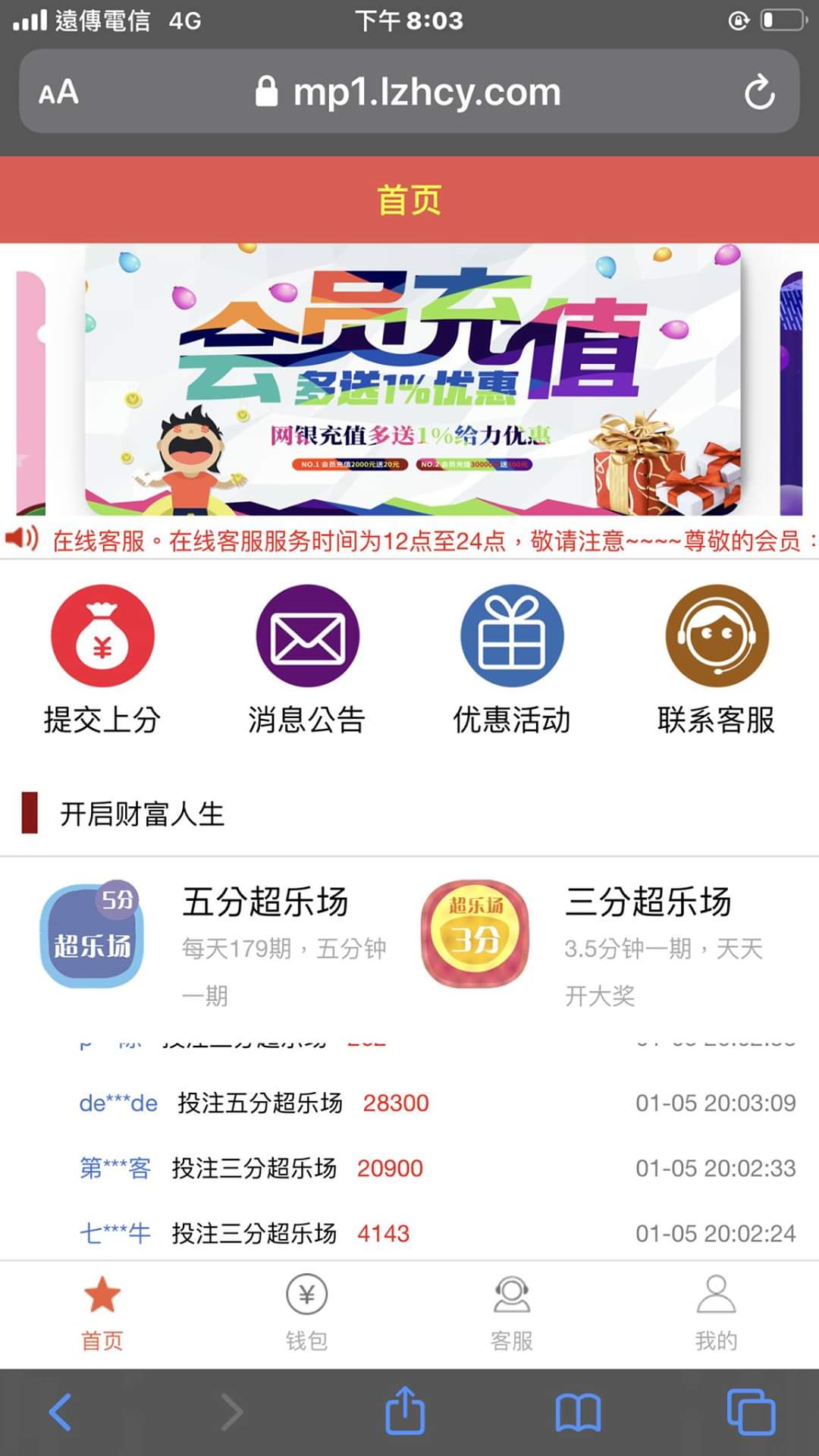Open Safari bookmarks
Screen dimensions: 819x1456
(x=578, y=1412)
